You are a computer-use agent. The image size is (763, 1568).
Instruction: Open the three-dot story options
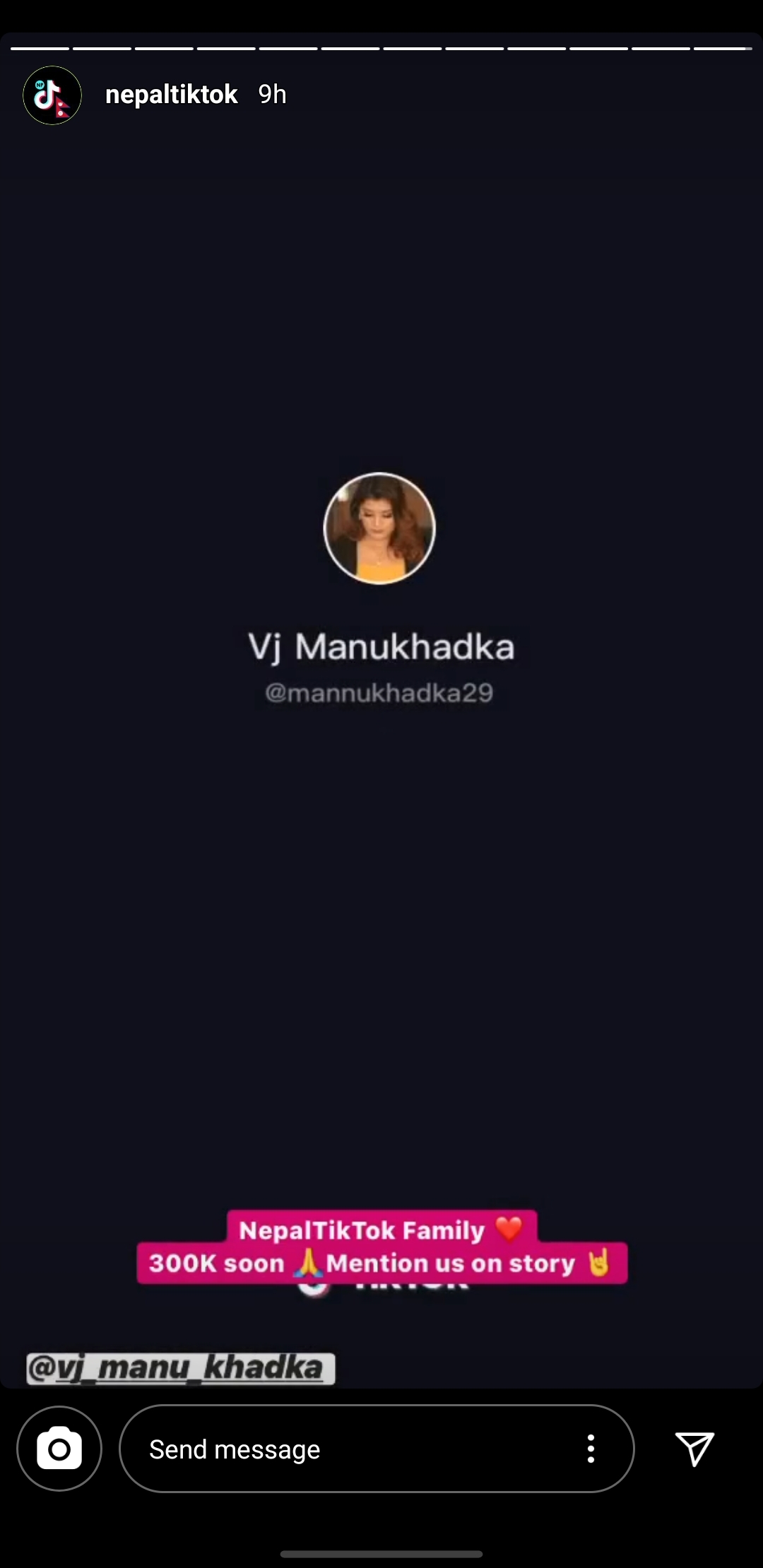[x=591, y=1449]
